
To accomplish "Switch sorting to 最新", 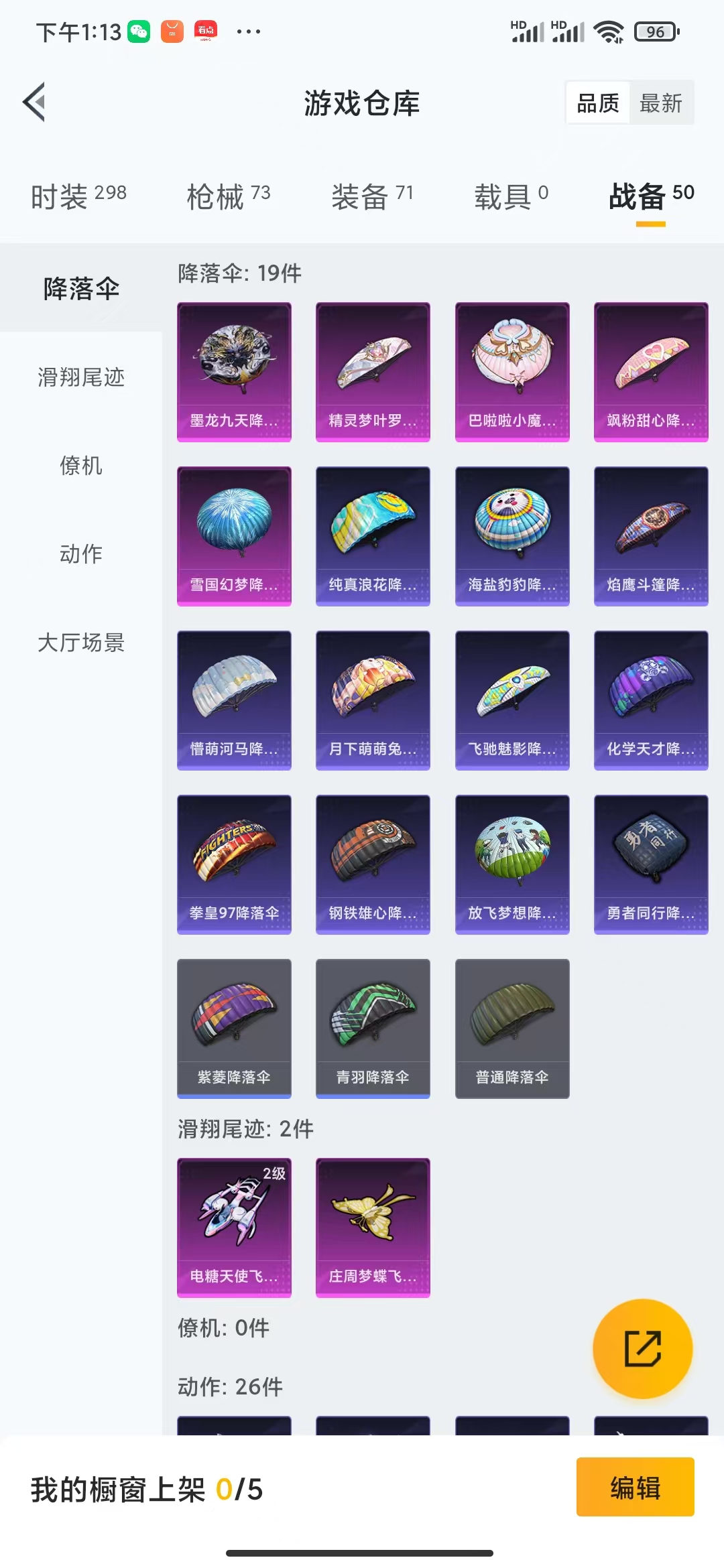I will click(662, 103).
